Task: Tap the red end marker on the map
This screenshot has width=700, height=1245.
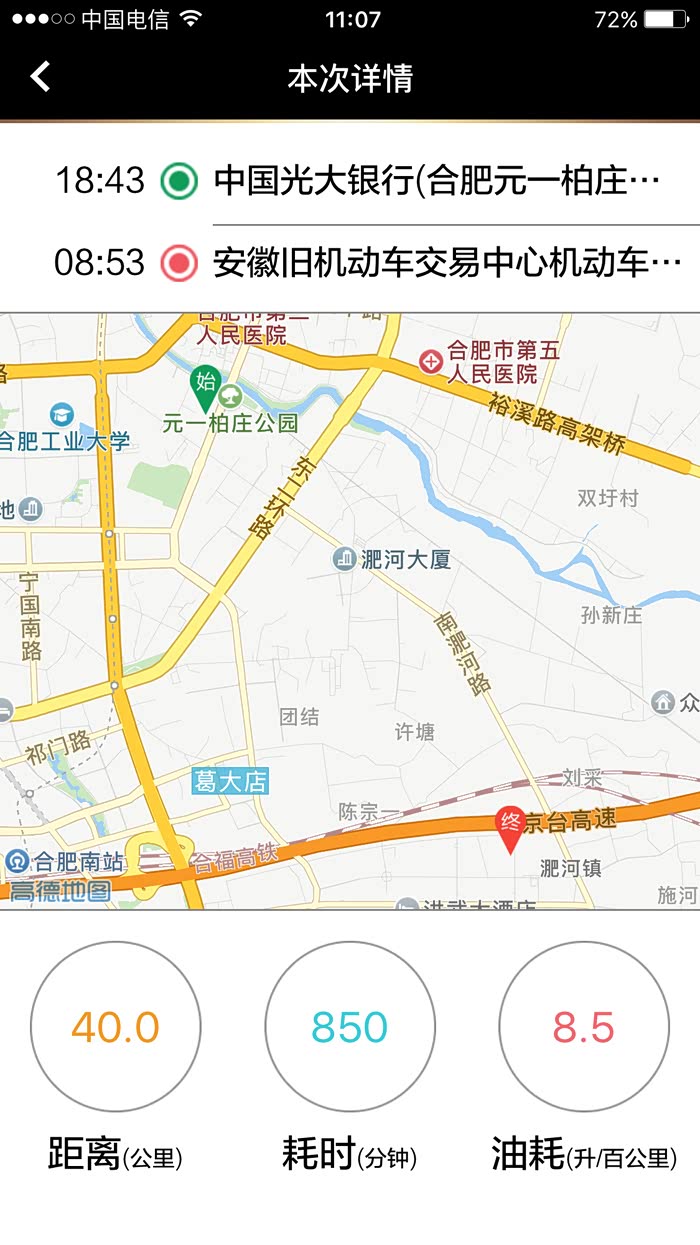Action: coord(511,831)
